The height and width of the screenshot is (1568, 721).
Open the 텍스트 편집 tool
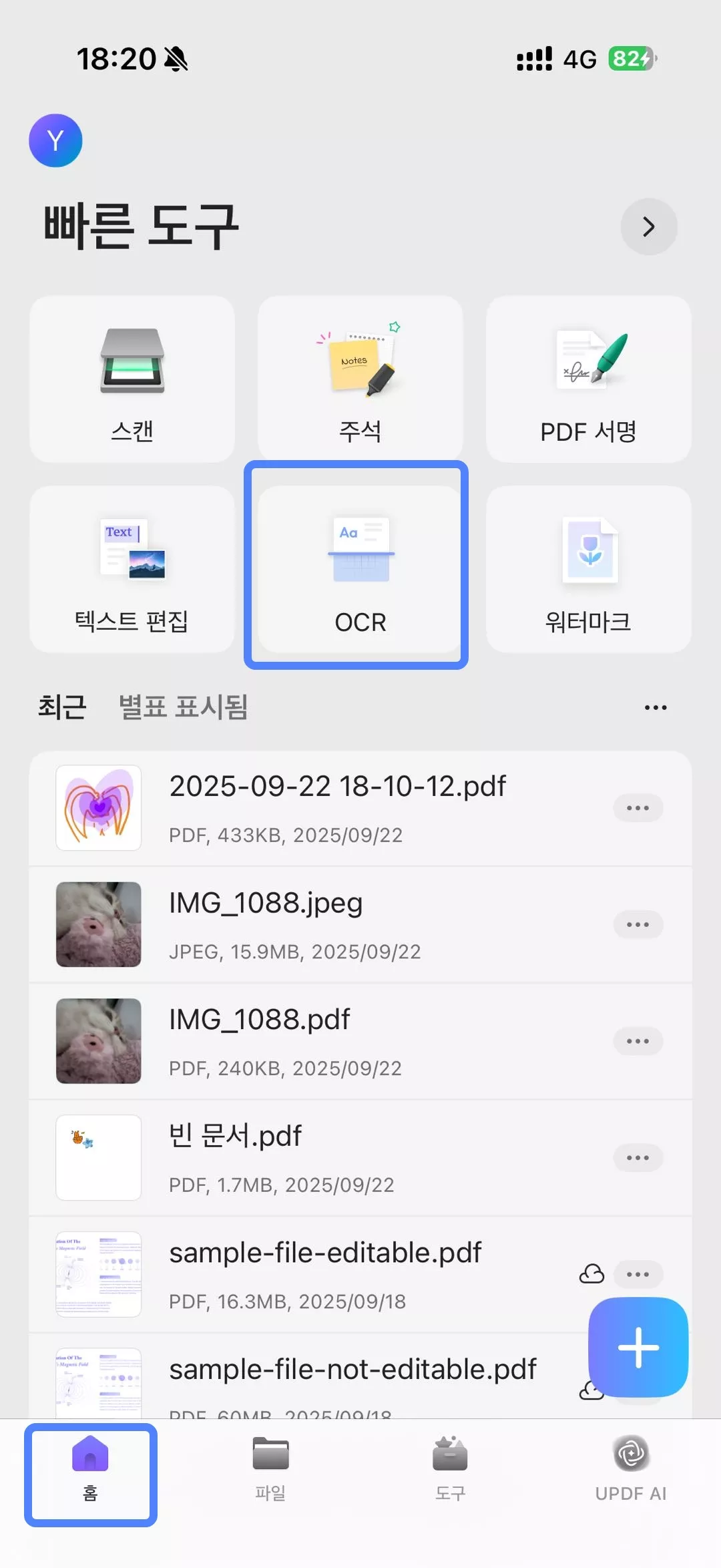point(132,569)
